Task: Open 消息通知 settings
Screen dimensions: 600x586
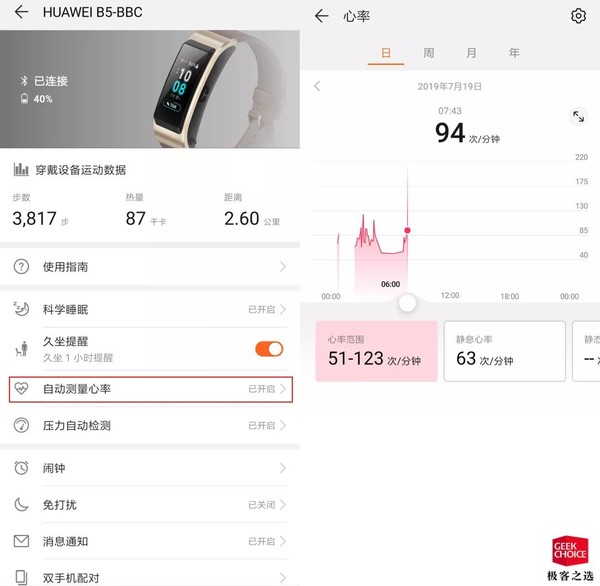Action: pos(150,541)
